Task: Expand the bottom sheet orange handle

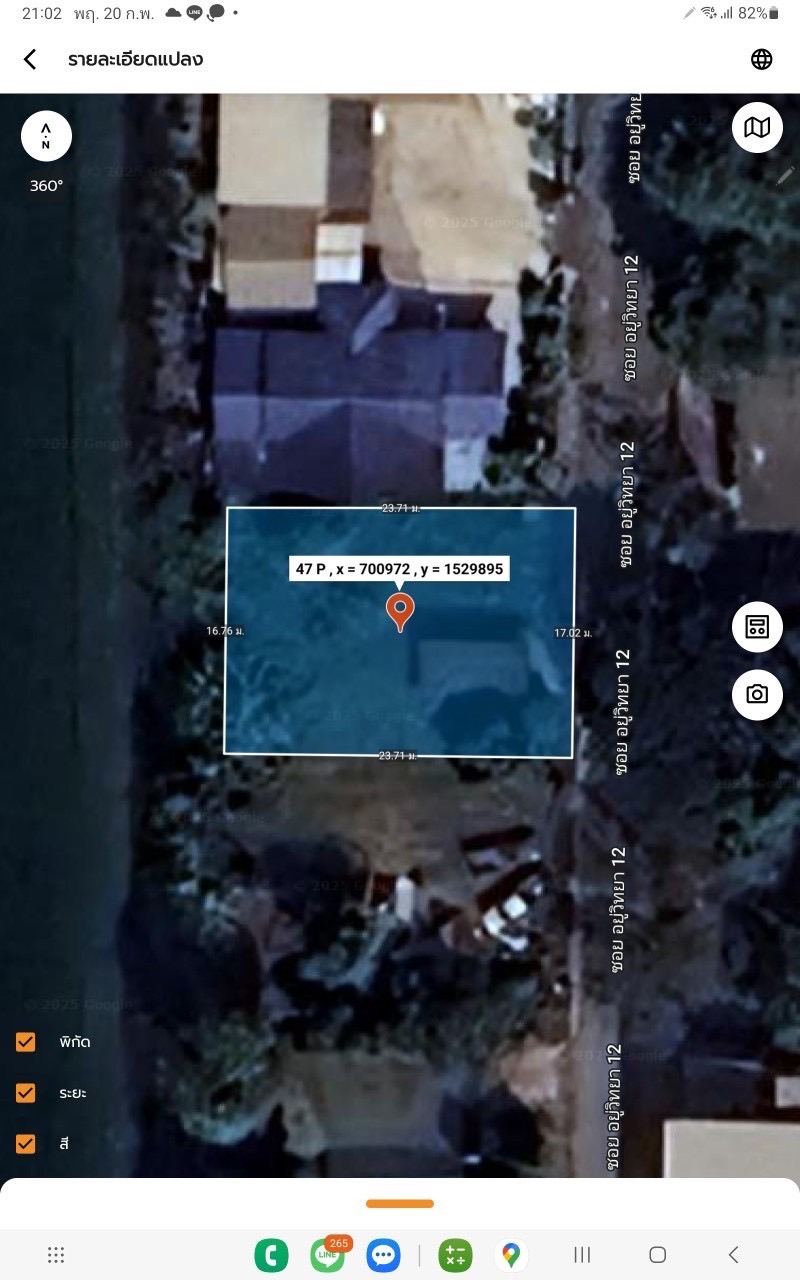Action: 400,1203
